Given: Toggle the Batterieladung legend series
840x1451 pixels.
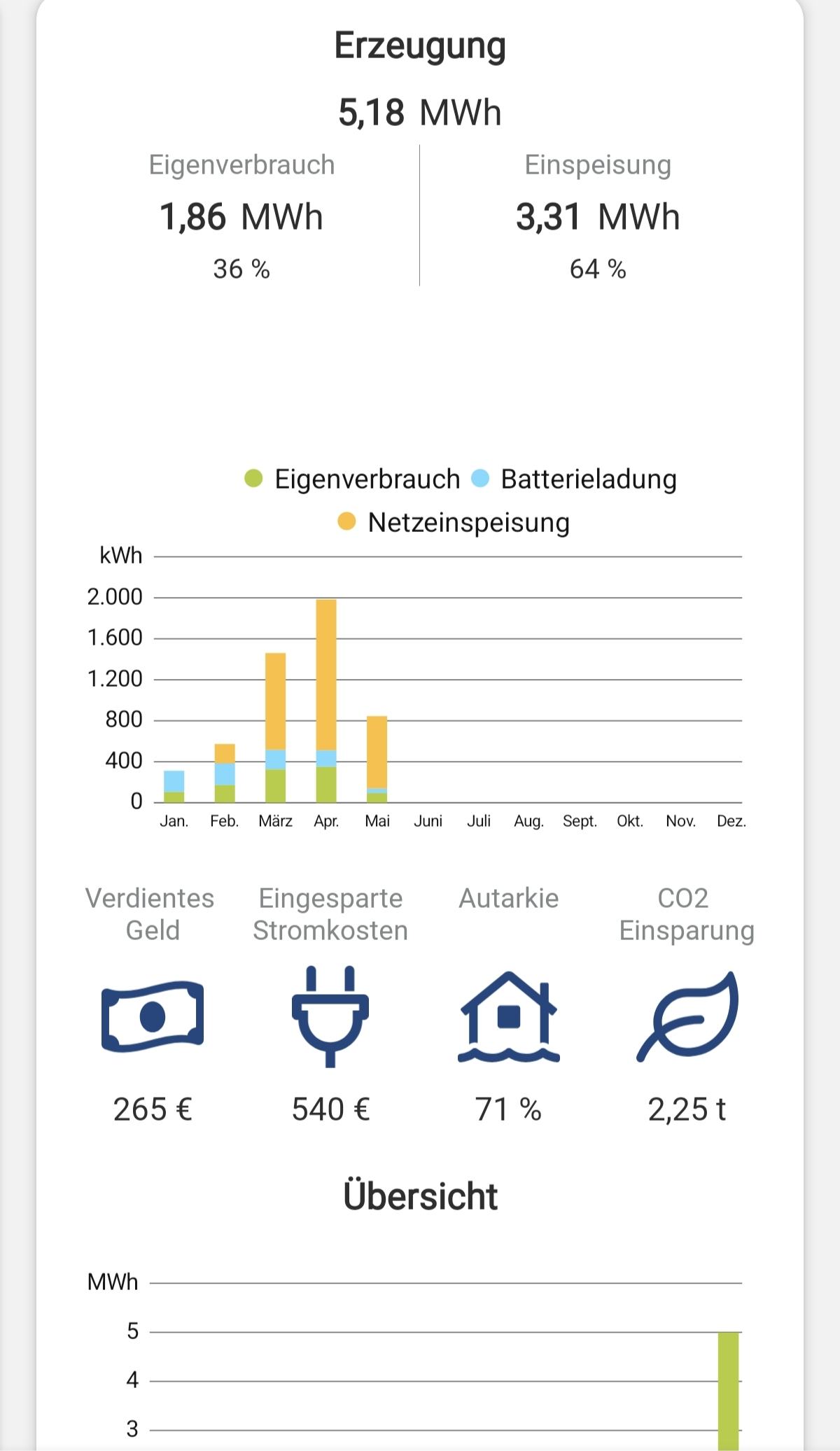Looking at the screenshot, I should [574, 479].
